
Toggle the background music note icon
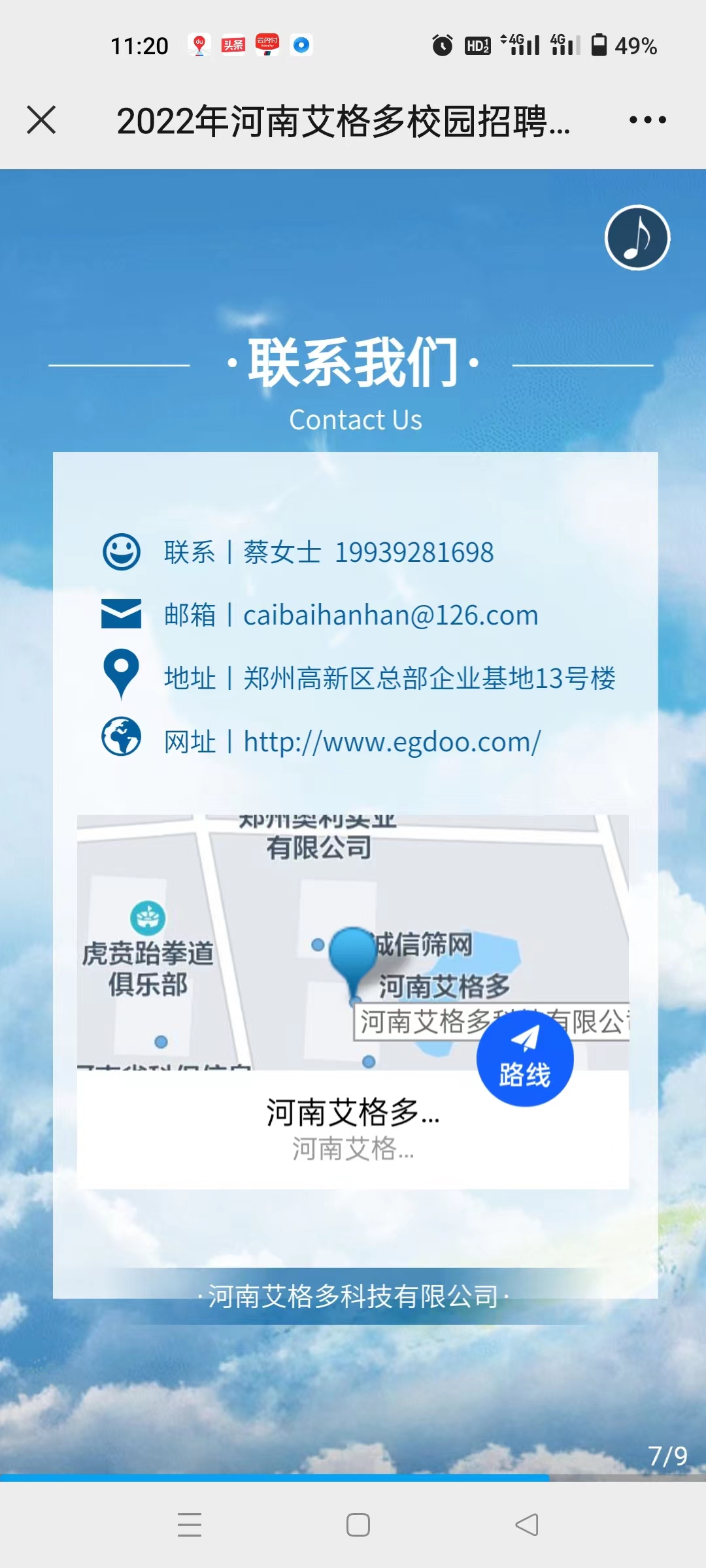(637, 238)
